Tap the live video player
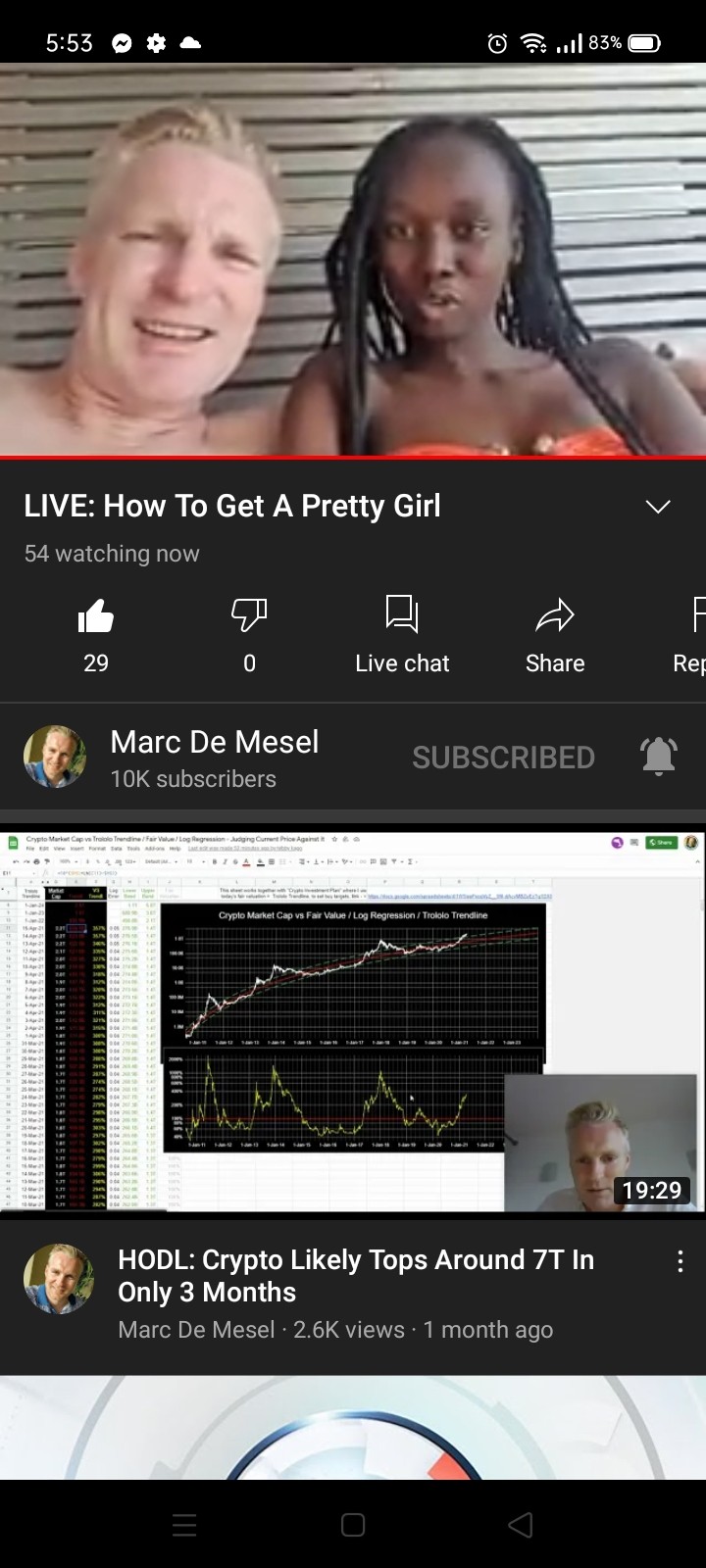Image resolution: width=706 pixels, height=1568 pixels. (x=353, y=260)
